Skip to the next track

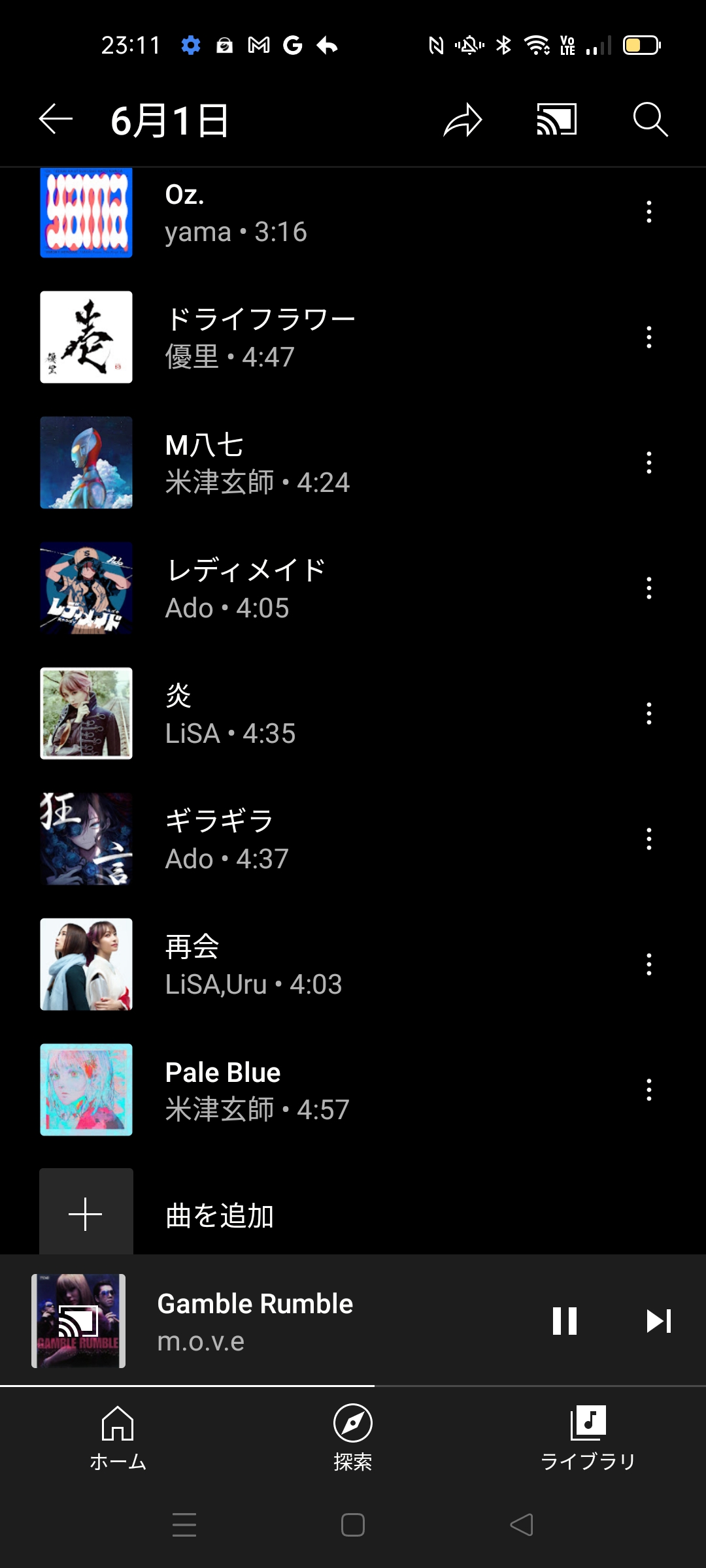tap(658, 1321)
